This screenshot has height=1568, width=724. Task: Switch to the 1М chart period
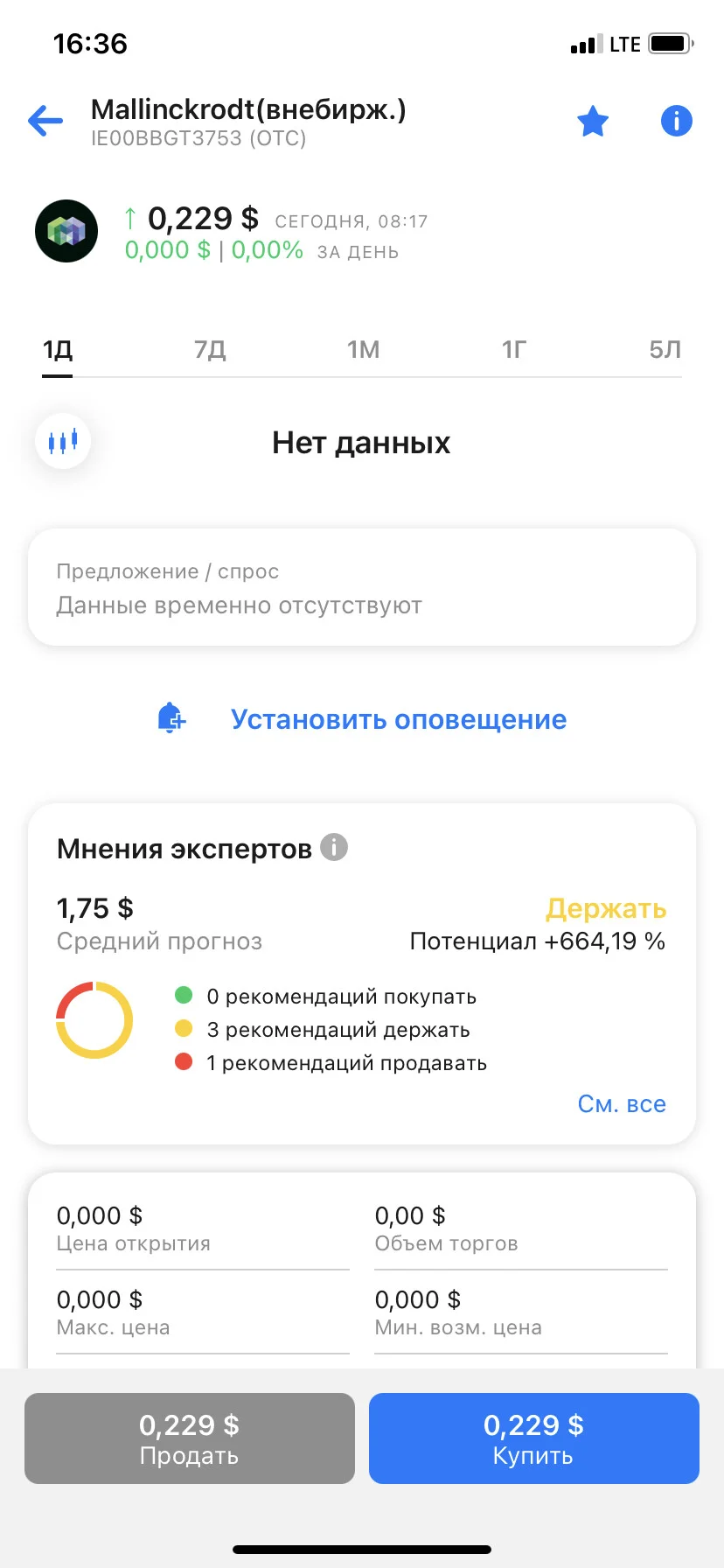tap(363, 350)
